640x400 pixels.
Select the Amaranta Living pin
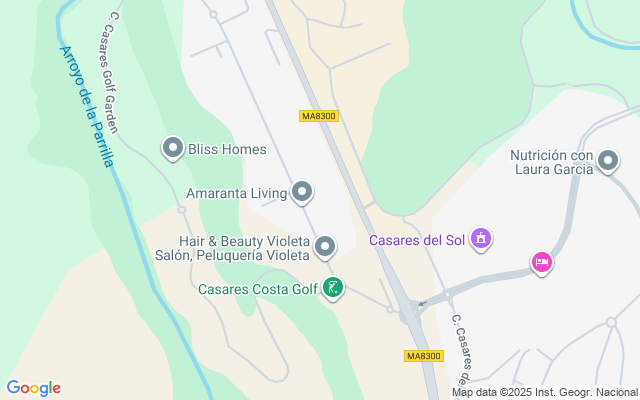click(x=302, y=192)
